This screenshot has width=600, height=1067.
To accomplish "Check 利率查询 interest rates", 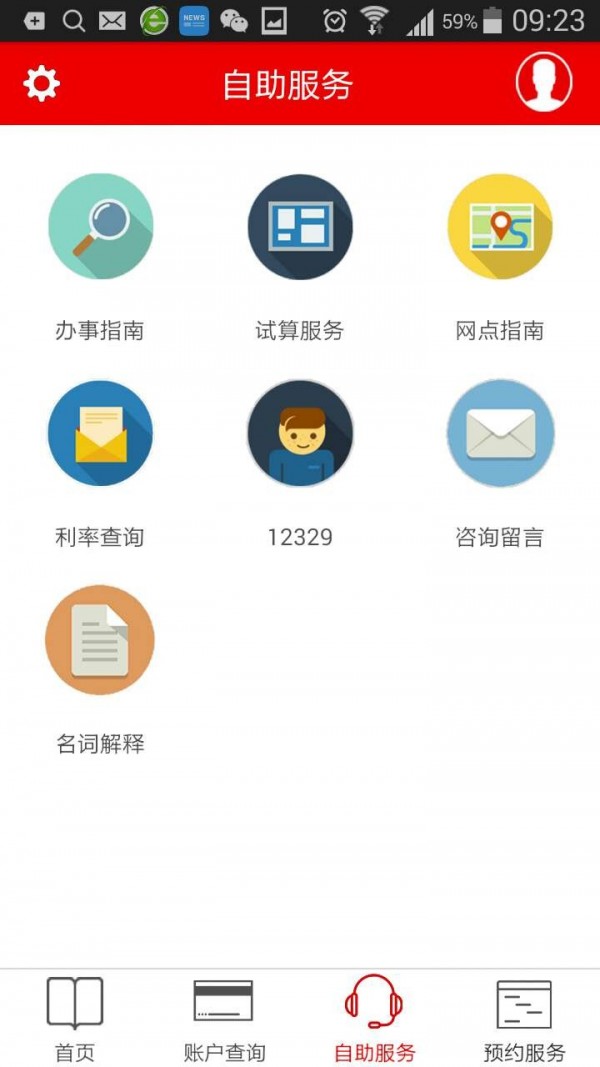I will pyautogui.click(x=100, y=433).
